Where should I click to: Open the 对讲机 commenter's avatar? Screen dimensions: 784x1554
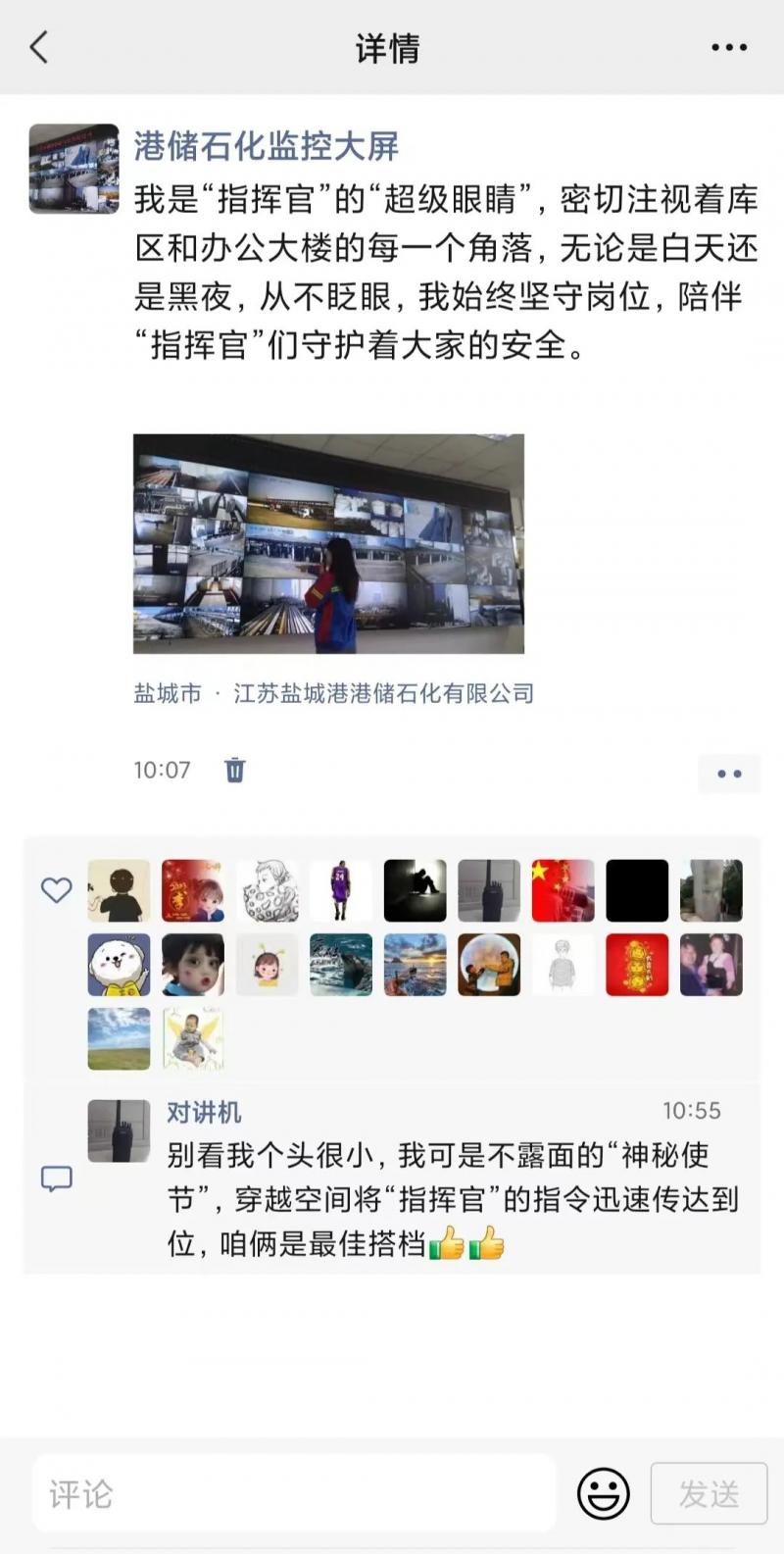[x=119, y=1130]
